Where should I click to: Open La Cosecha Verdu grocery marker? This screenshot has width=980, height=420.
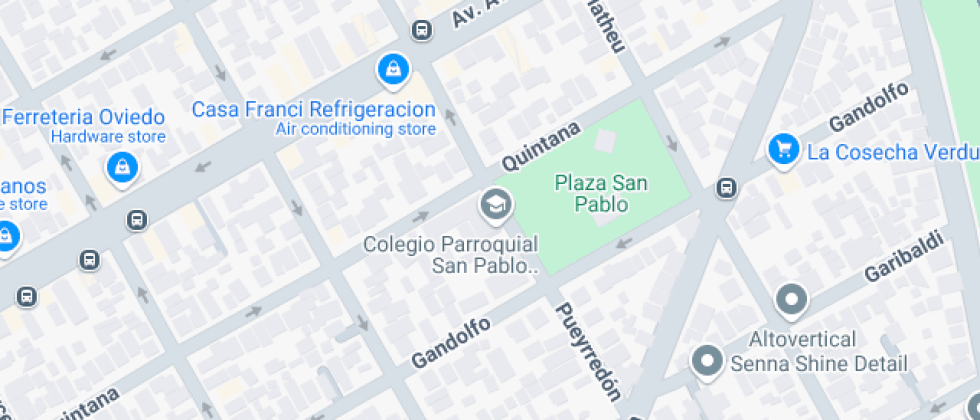click(x=782, y=150)
